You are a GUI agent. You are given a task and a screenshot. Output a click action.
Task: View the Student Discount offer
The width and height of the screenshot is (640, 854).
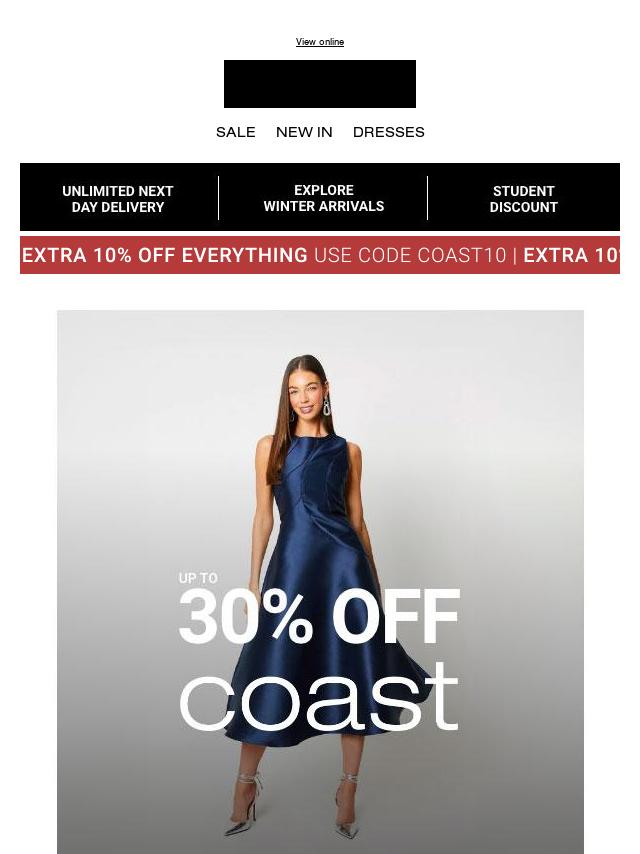tap(523, 198)
